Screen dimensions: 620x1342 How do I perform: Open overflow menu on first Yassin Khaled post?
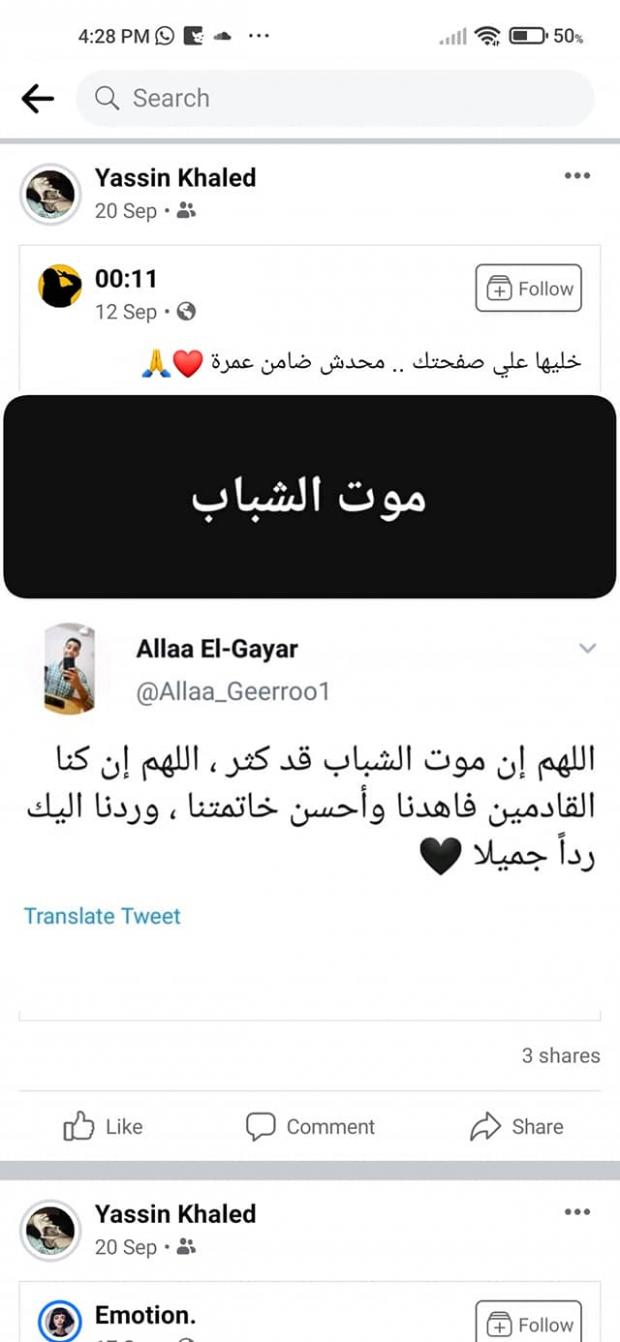[x=577, y=176]
